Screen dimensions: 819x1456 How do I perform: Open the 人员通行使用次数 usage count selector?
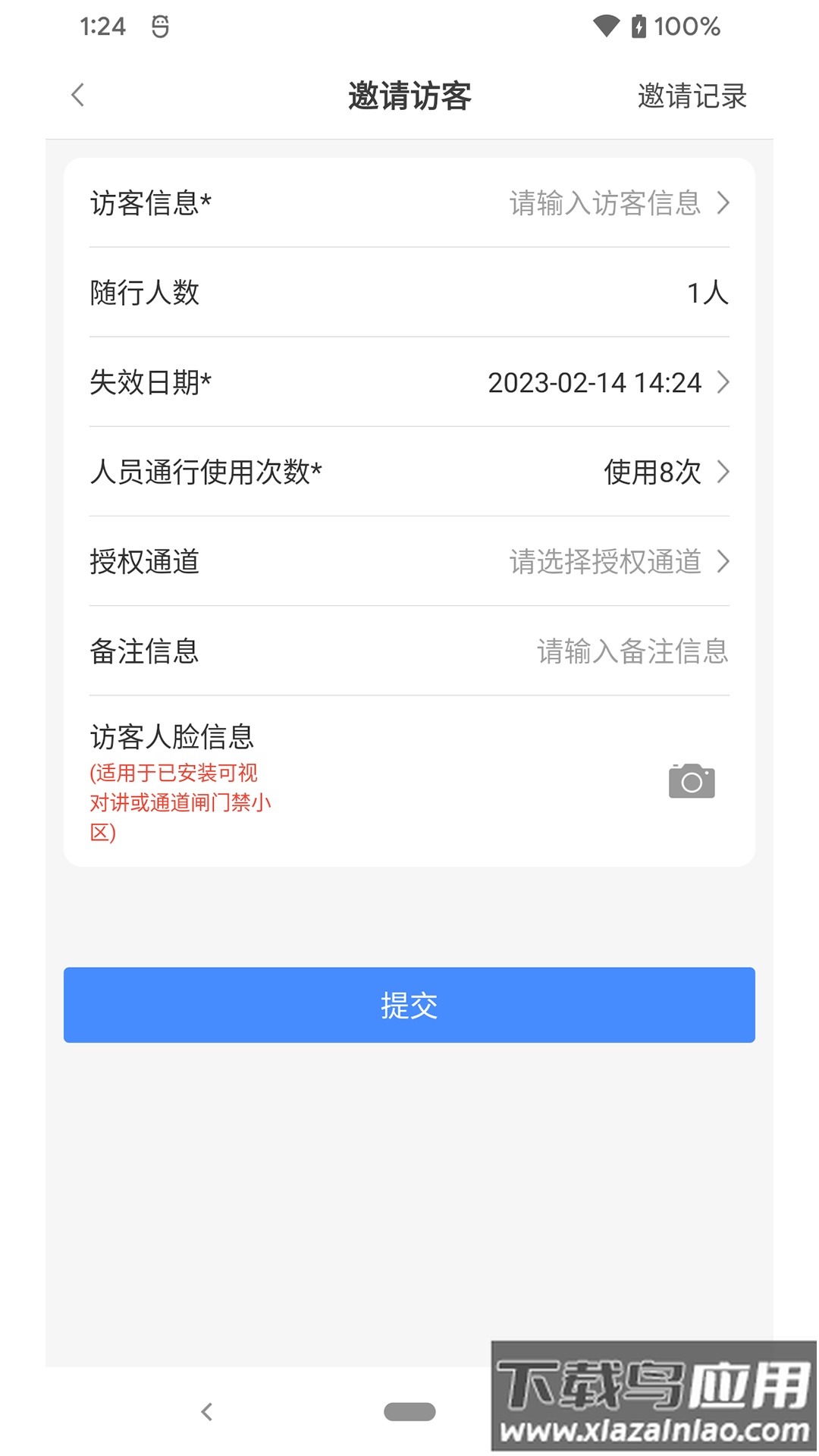click(409, 472)
